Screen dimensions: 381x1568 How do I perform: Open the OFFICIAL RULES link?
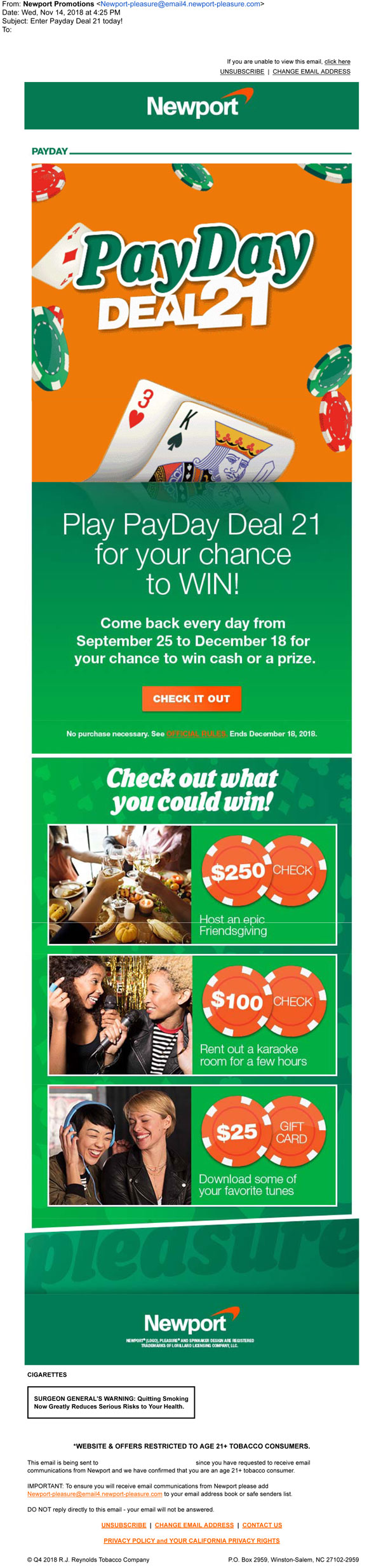tap(196, 733)
